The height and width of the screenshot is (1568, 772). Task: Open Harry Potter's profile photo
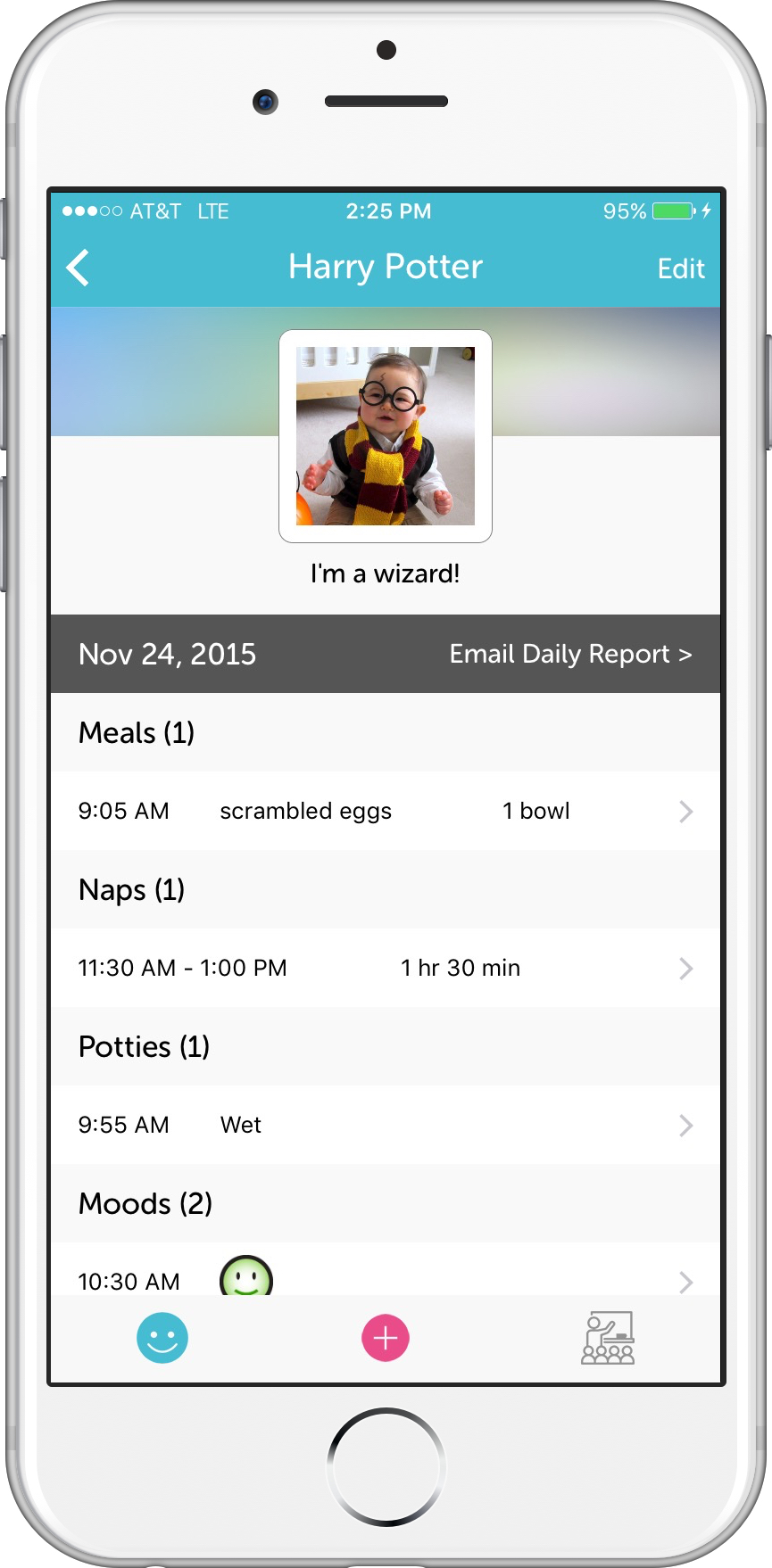(386, 436)
